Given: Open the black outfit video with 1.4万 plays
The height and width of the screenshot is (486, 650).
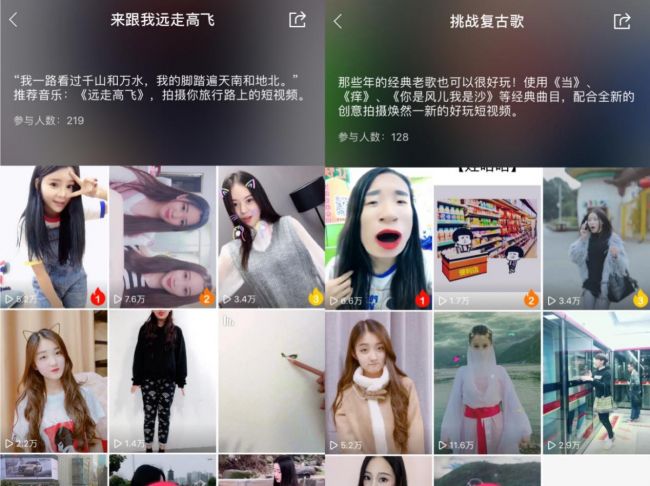Looking at the screenshot, I should pos(162,381).
